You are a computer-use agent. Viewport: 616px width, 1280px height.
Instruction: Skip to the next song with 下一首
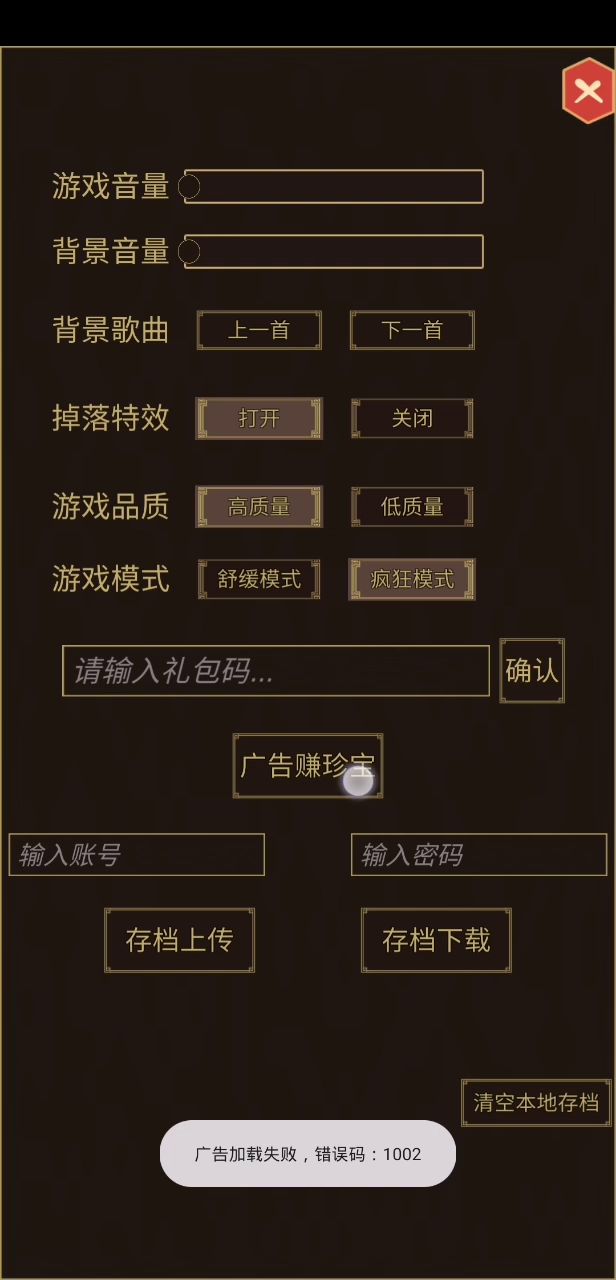pyautogui.click(x=412, y=330)
